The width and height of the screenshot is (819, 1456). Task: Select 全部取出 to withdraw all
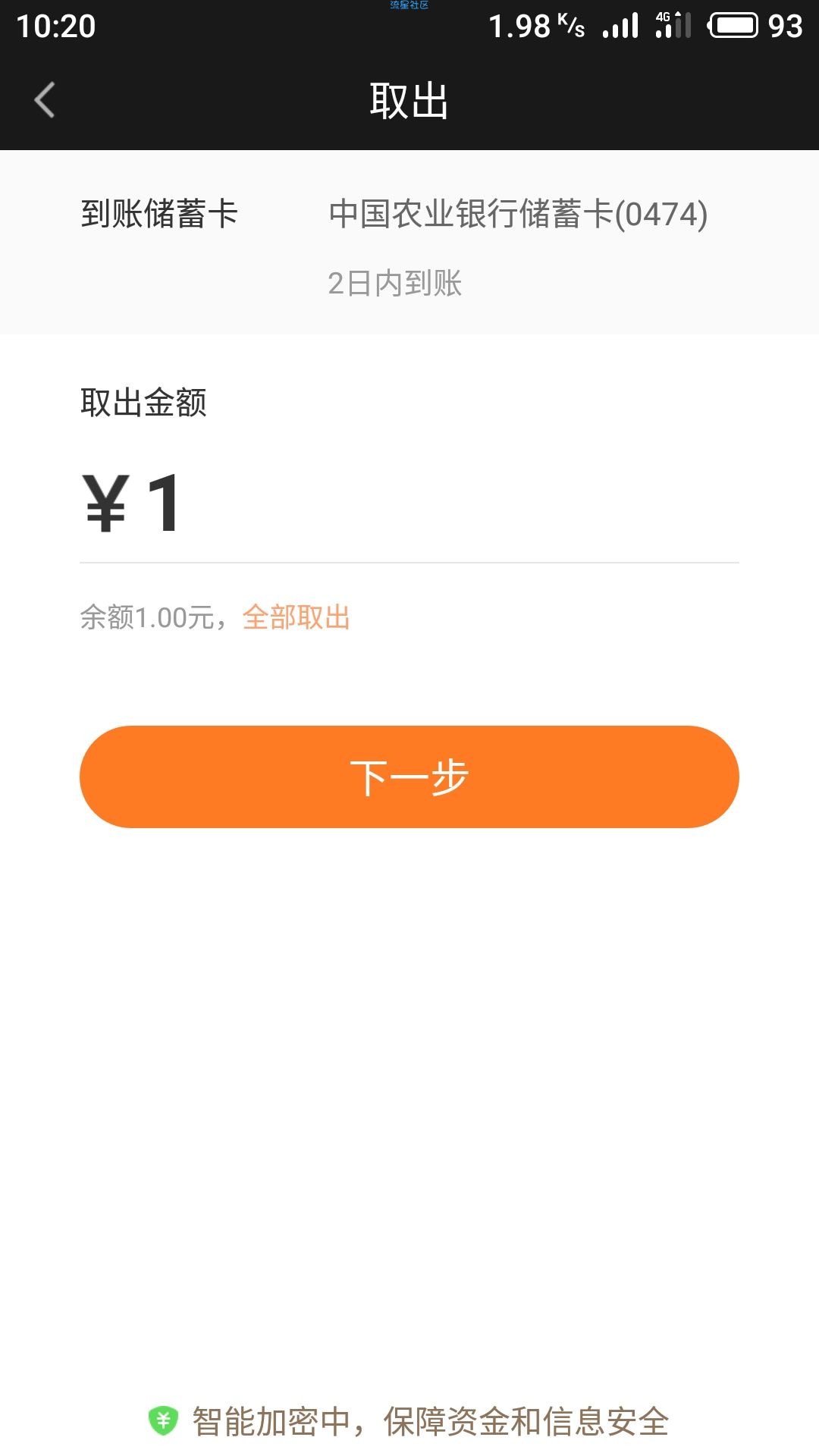click(x=297, y=617)
